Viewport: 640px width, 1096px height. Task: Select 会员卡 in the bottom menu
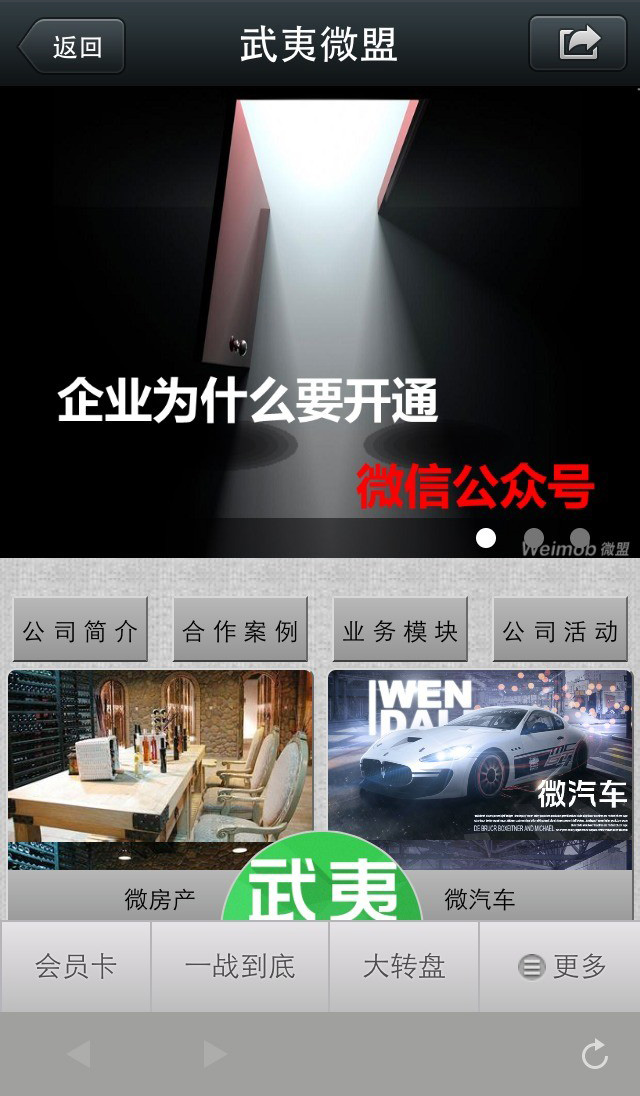pyautogui.click(x=76, y=966)
